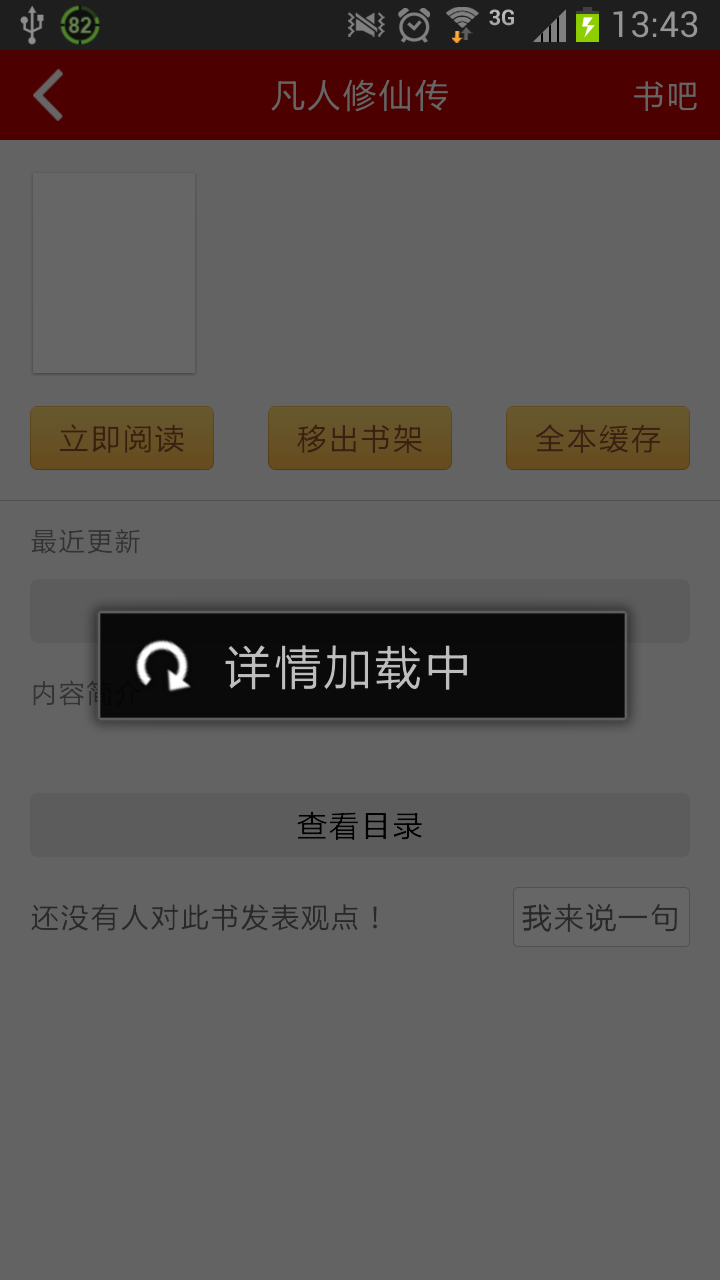Tap 我来说一句 to post a comment
Image resolution: width=720 pixels, height=1280 pixels.
point(601,917)
